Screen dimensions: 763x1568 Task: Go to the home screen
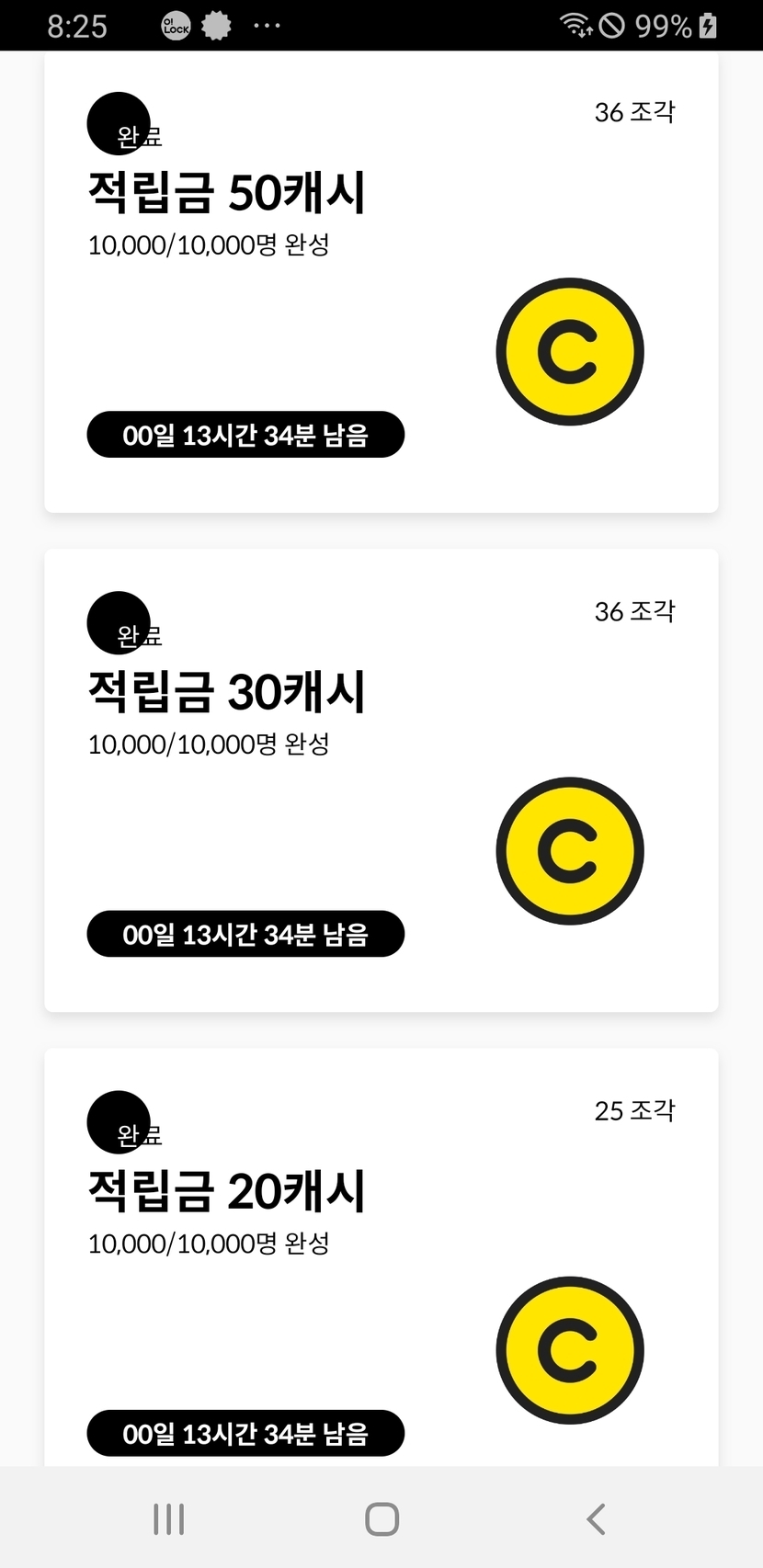(x=381, y=1519)
